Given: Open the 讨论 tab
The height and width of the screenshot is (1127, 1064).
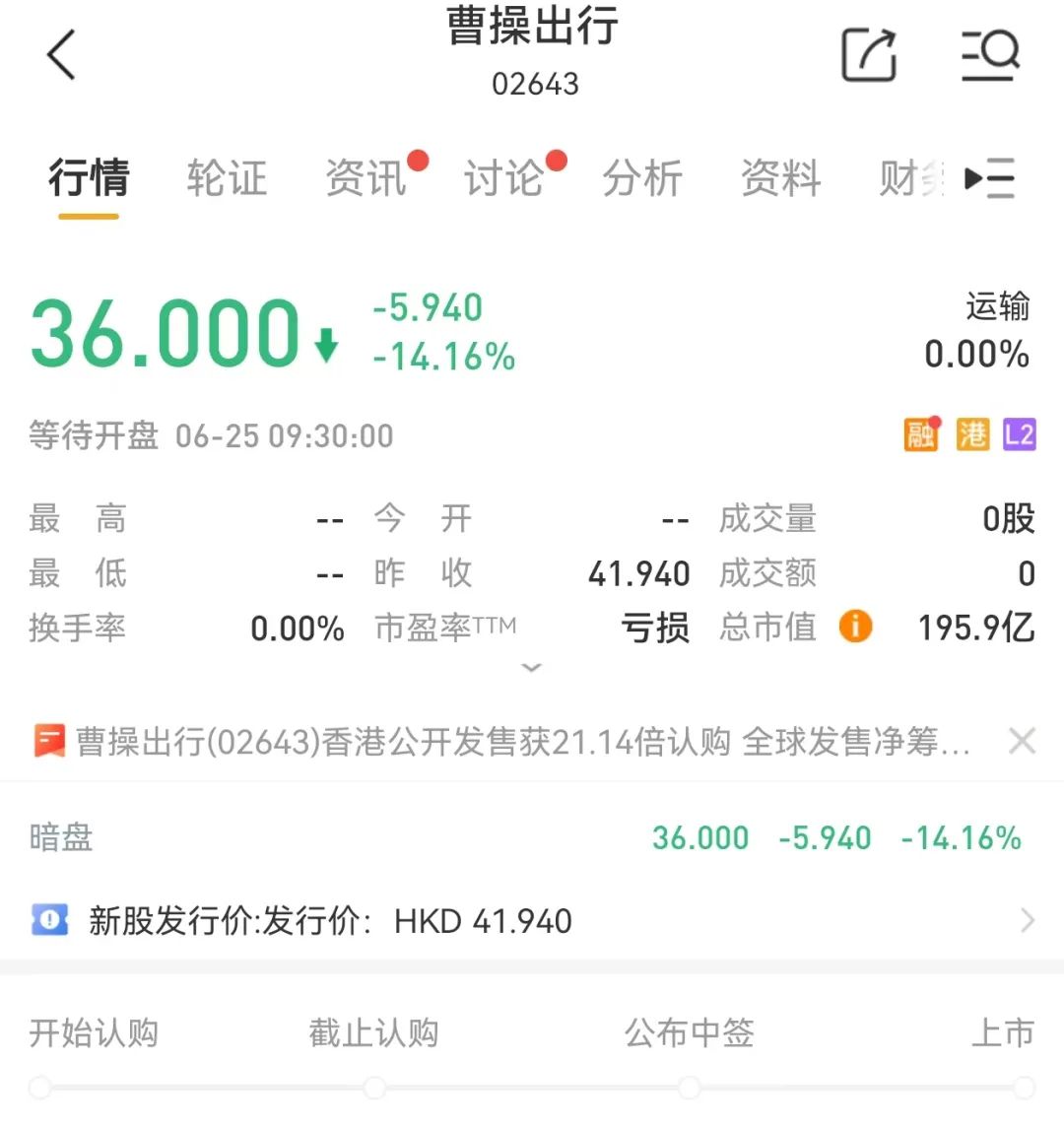Looking at the screenshot, I should (x=503, y=178).
